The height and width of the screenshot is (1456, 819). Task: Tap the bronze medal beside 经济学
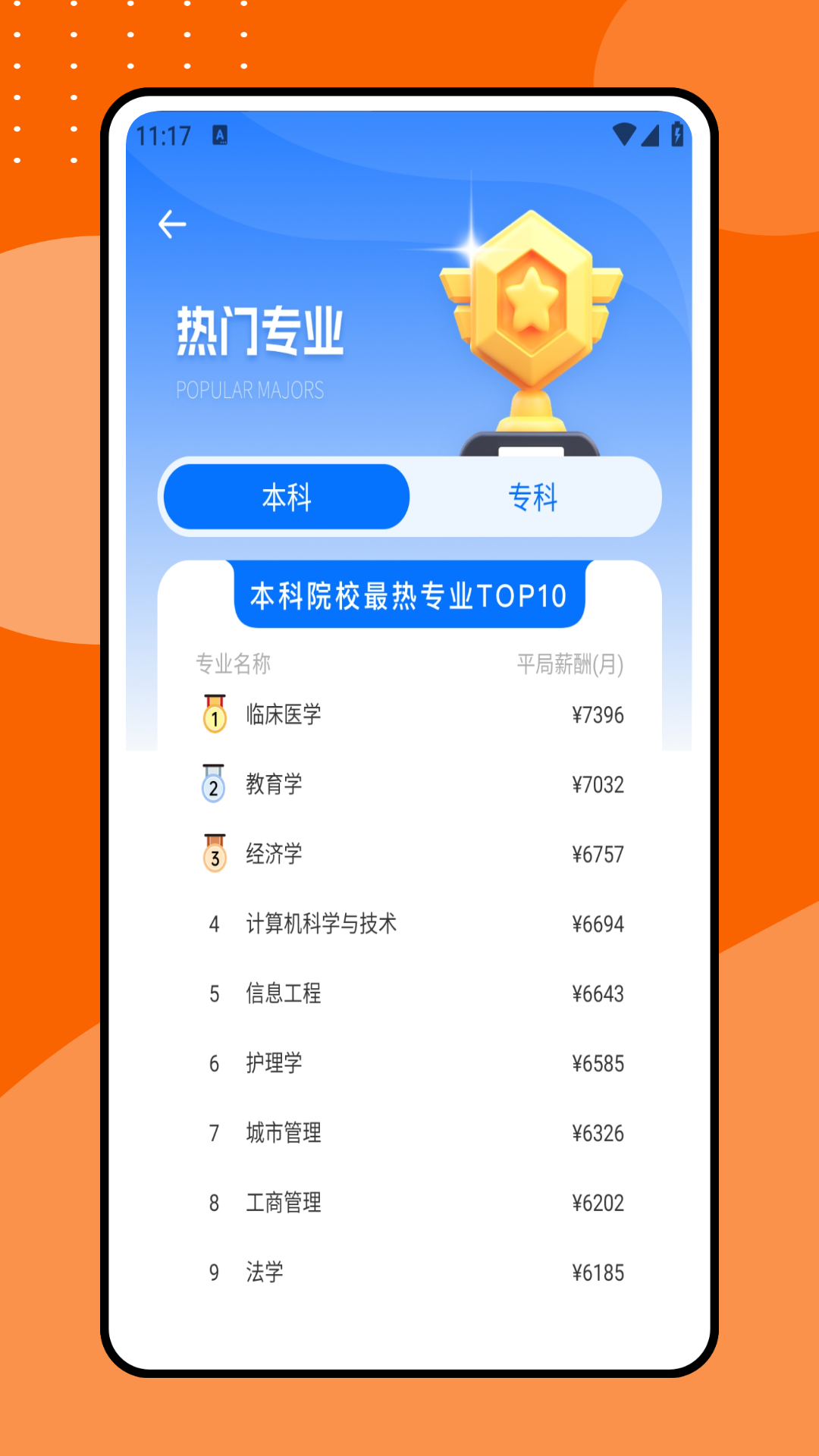213,852
